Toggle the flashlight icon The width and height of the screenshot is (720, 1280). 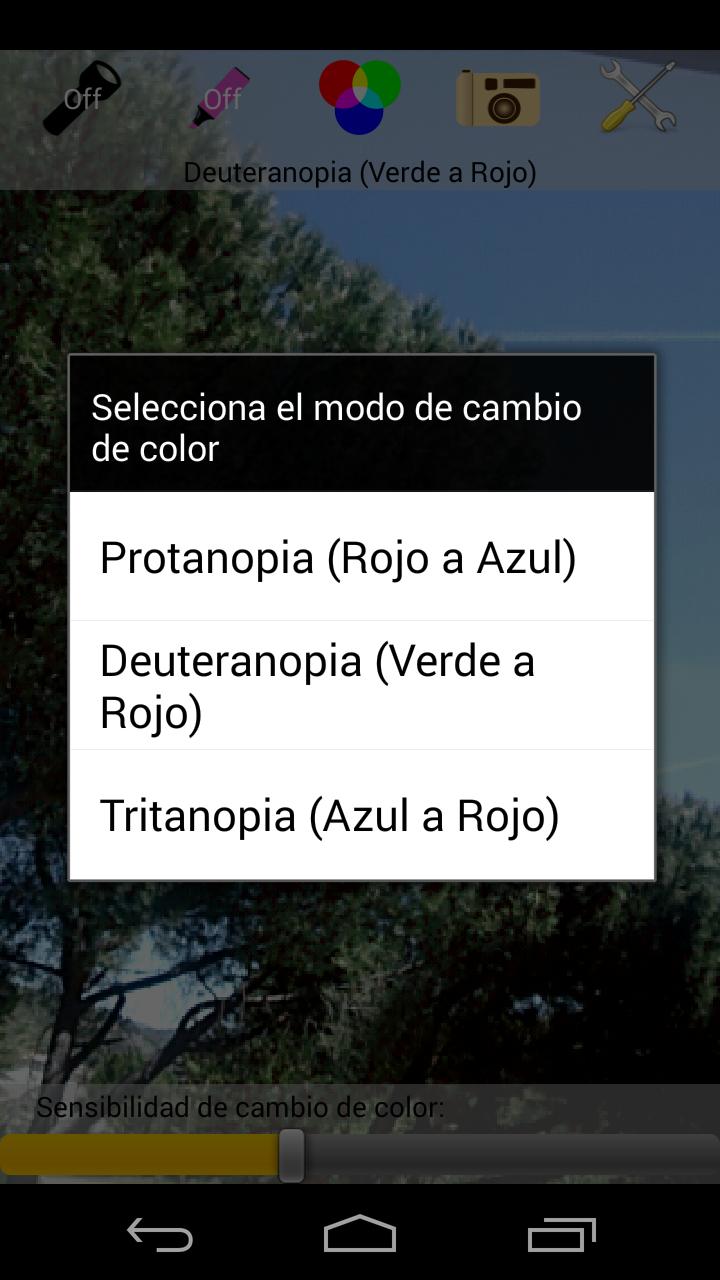tap(82, 97)
